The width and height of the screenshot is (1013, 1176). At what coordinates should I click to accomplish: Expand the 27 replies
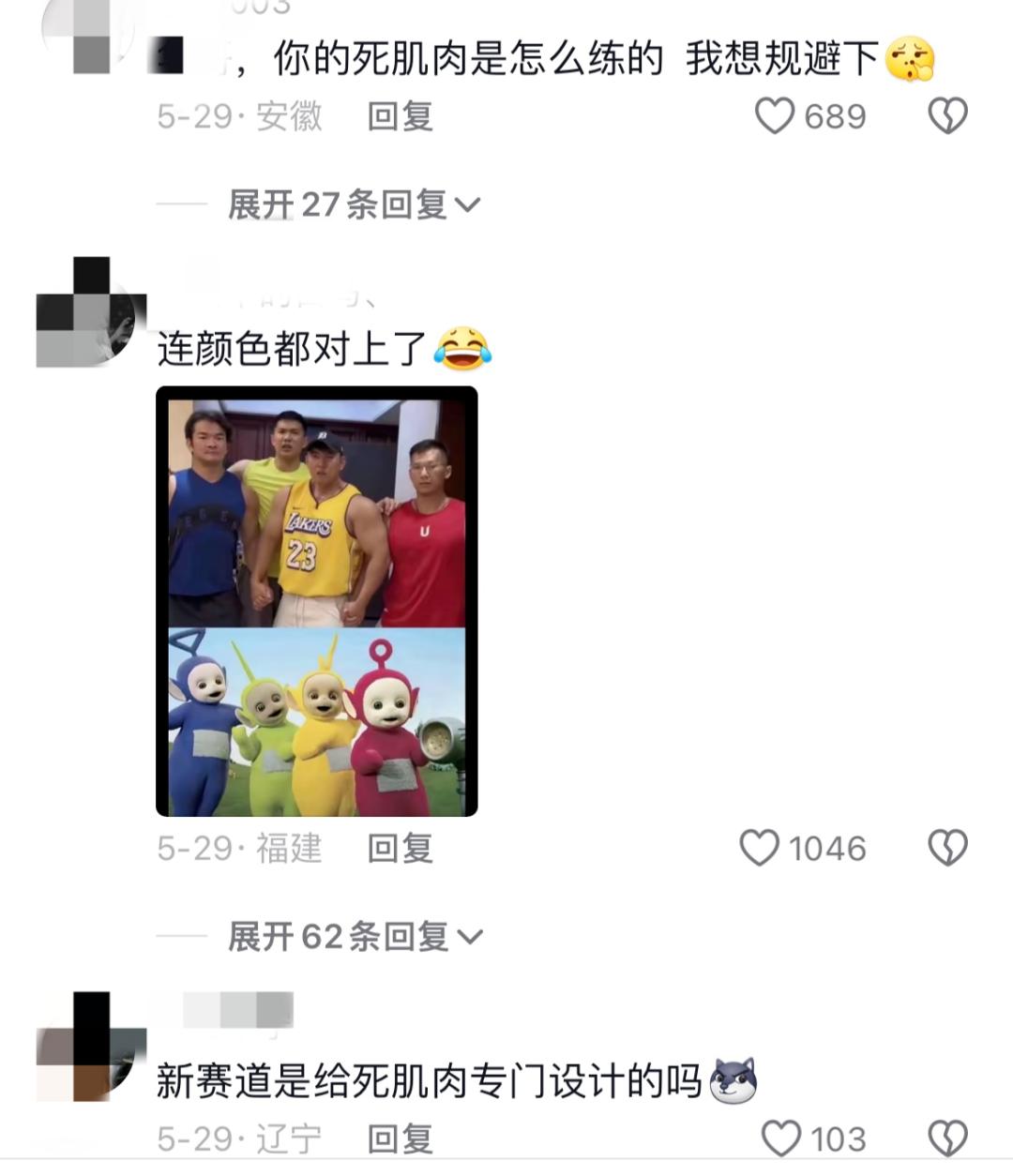pyautogui.click(x=354, y=204)
